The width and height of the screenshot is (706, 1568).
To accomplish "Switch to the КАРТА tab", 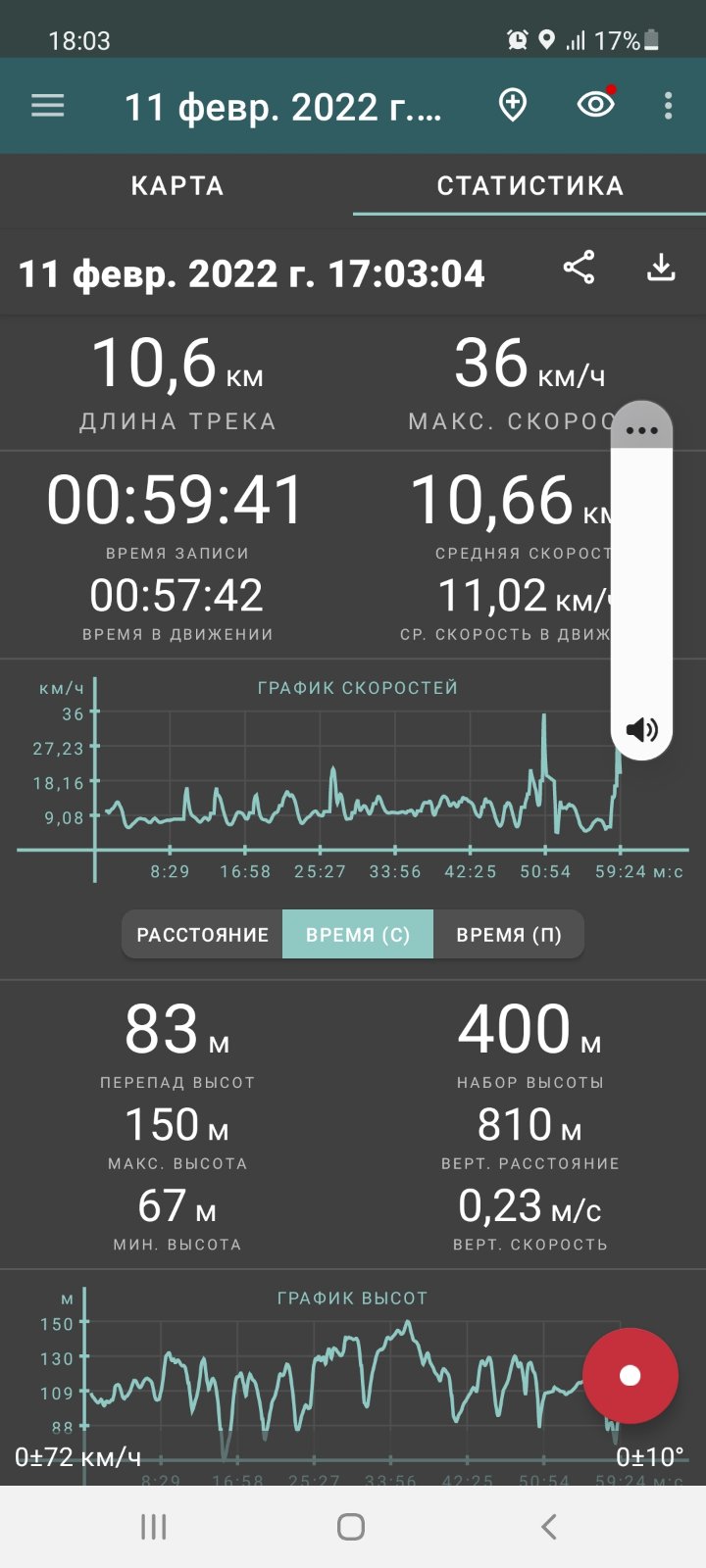I will (177, 186).
